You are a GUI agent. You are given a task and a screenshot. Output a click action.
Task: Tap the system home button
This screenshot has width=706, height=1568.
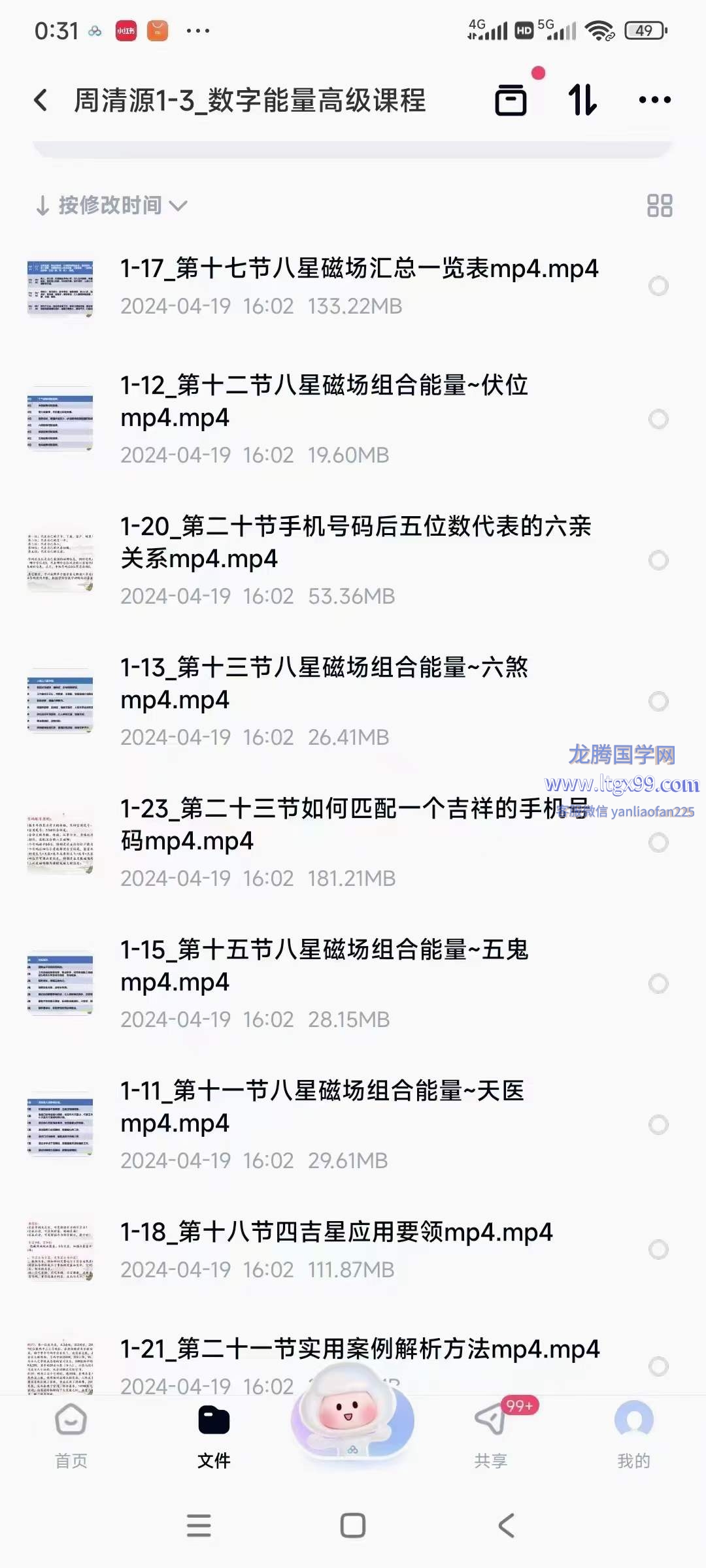352,1526
